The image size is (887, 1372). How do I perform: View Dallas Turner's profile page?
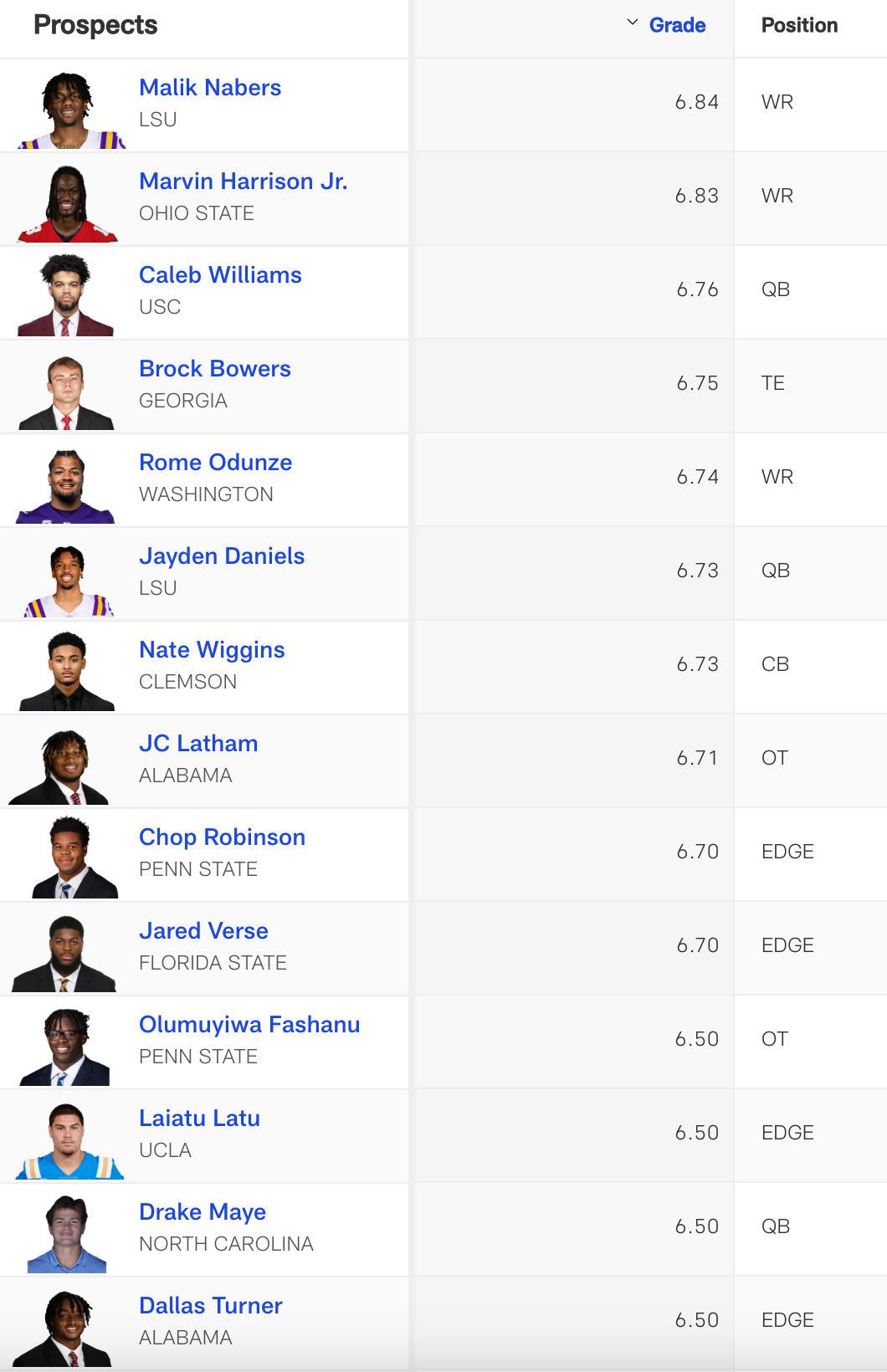pos(211,1306)
